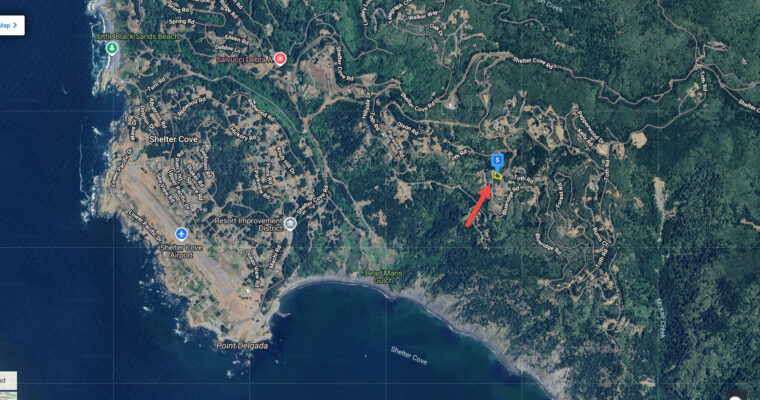Viewport: 760px width, 400px height.
Task: Select the Shelter Cove Airport marker
Action: (x=181, y=233)
